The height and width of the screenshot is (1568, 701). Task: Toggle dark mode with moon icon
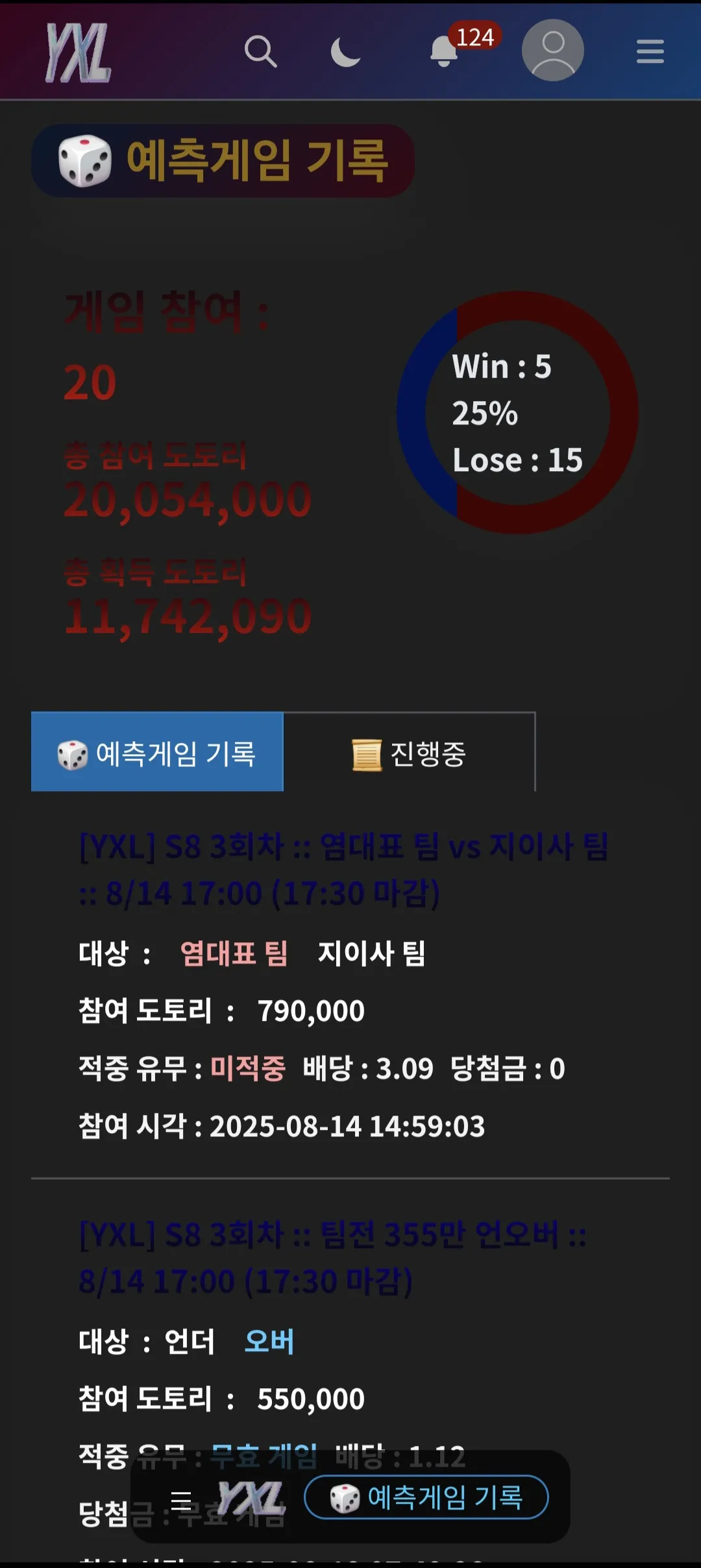[x=345, y=51]
